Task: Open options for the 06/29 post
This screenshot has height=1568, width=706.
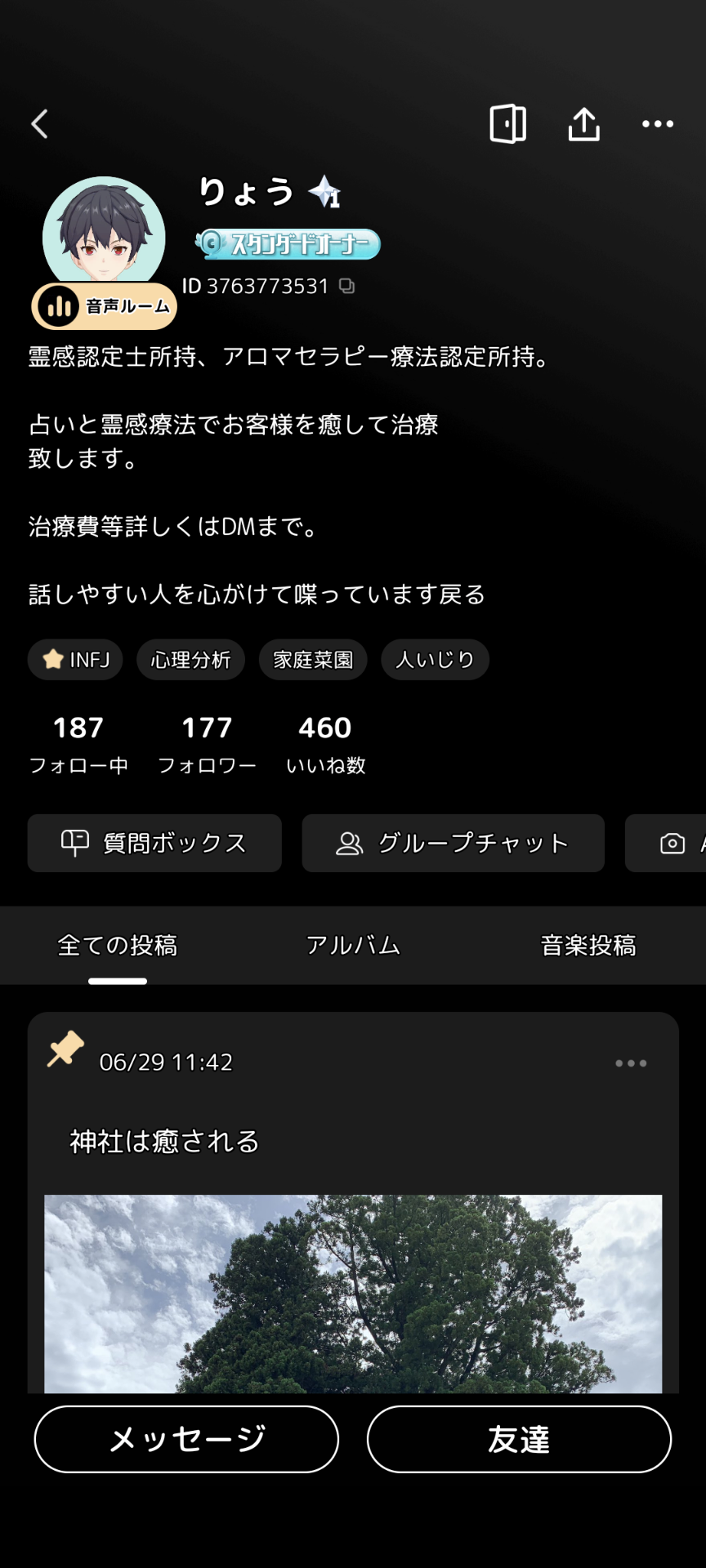Action: (631, 1063)
